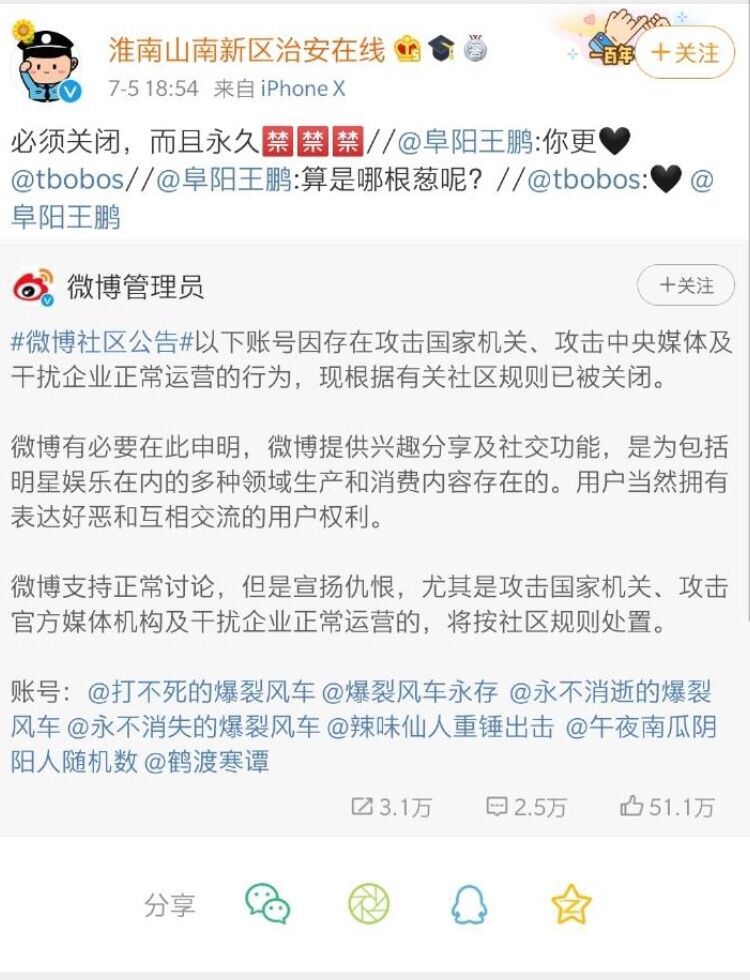Open the @打不死的爆裂风车 mention
The height and width of the screenshot is (980, 750).
[201, 692]
